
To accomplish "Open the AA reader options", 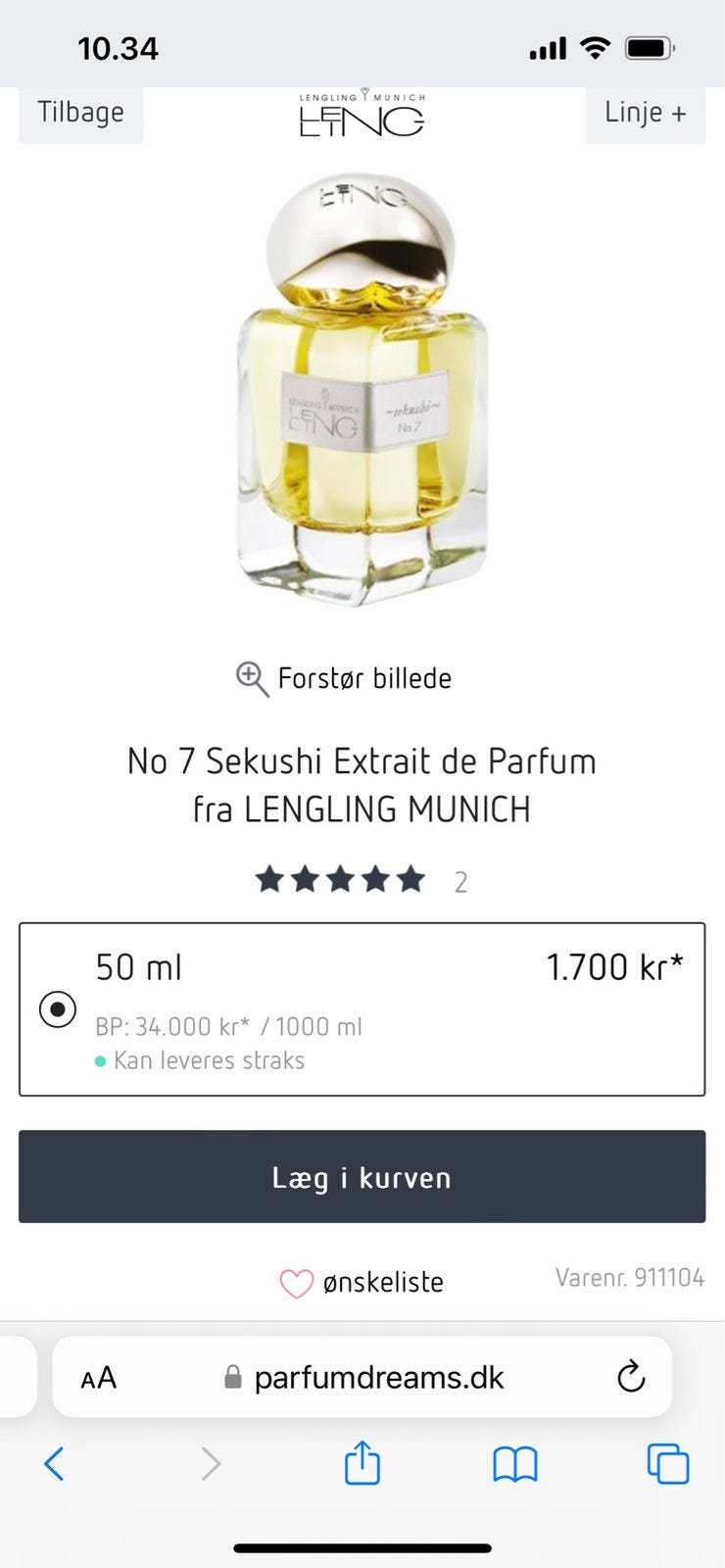I will pos(99,1378).
